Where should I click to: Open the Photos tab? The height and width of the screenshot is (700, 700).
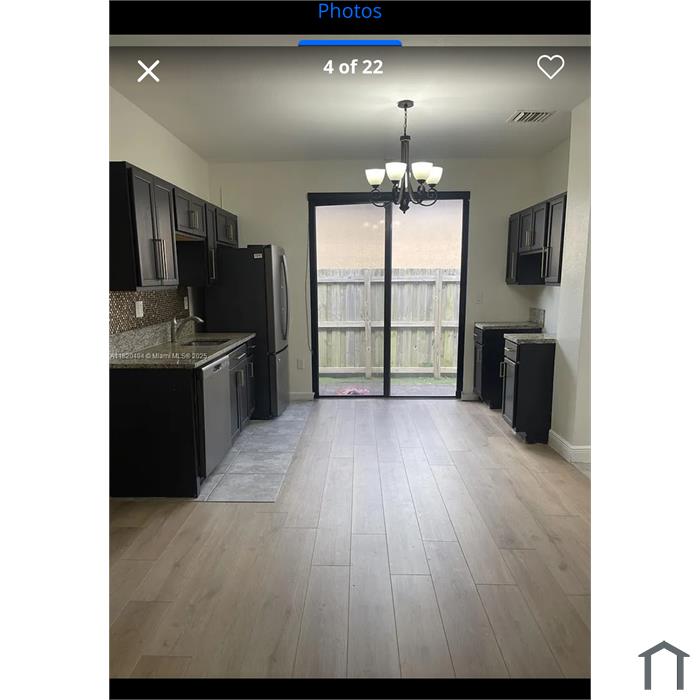pos(349,12)
